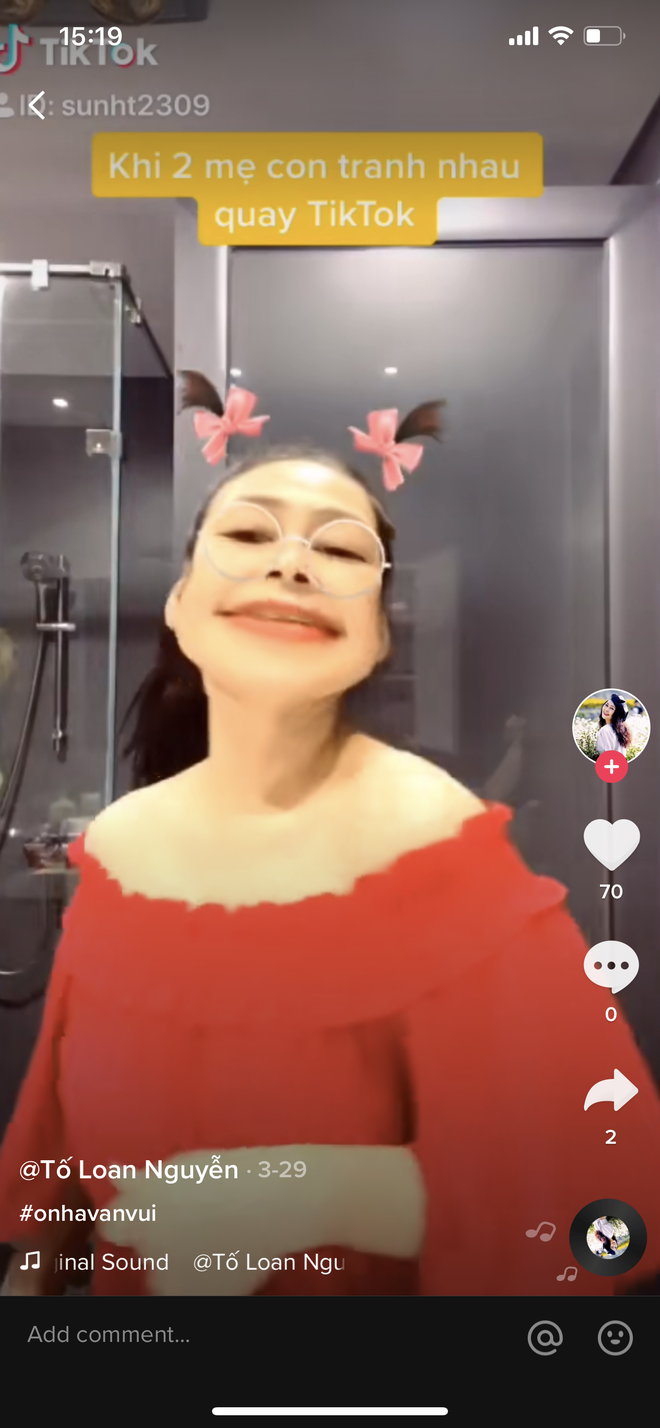Follow the creator with the red plus
This screenshot has height=1428, width=660.
coord(611,768)
